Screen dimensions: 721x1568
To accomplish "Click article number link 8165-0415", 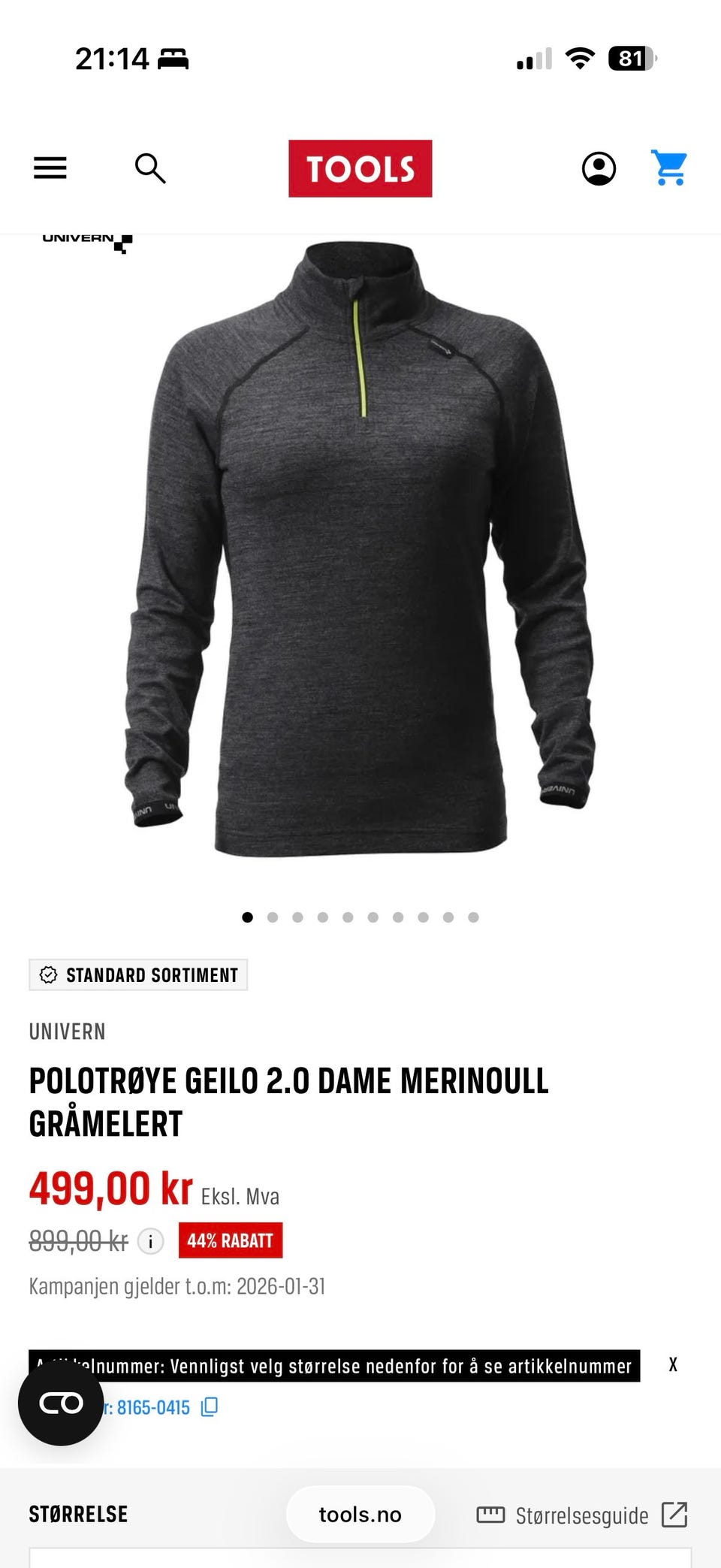I will [152, 1406].
